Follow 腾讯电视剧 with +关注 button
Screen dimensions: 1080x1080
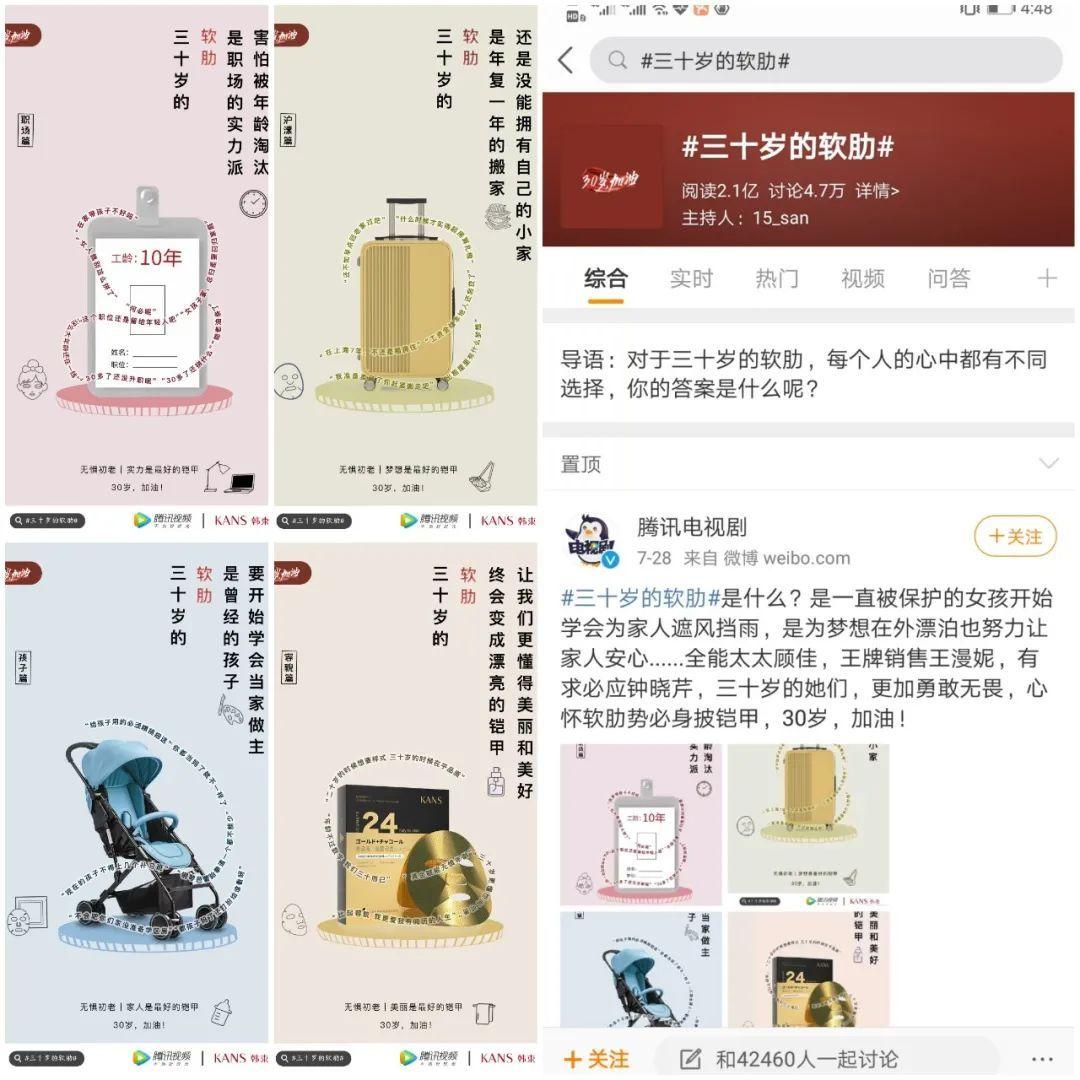point(1015,537)
